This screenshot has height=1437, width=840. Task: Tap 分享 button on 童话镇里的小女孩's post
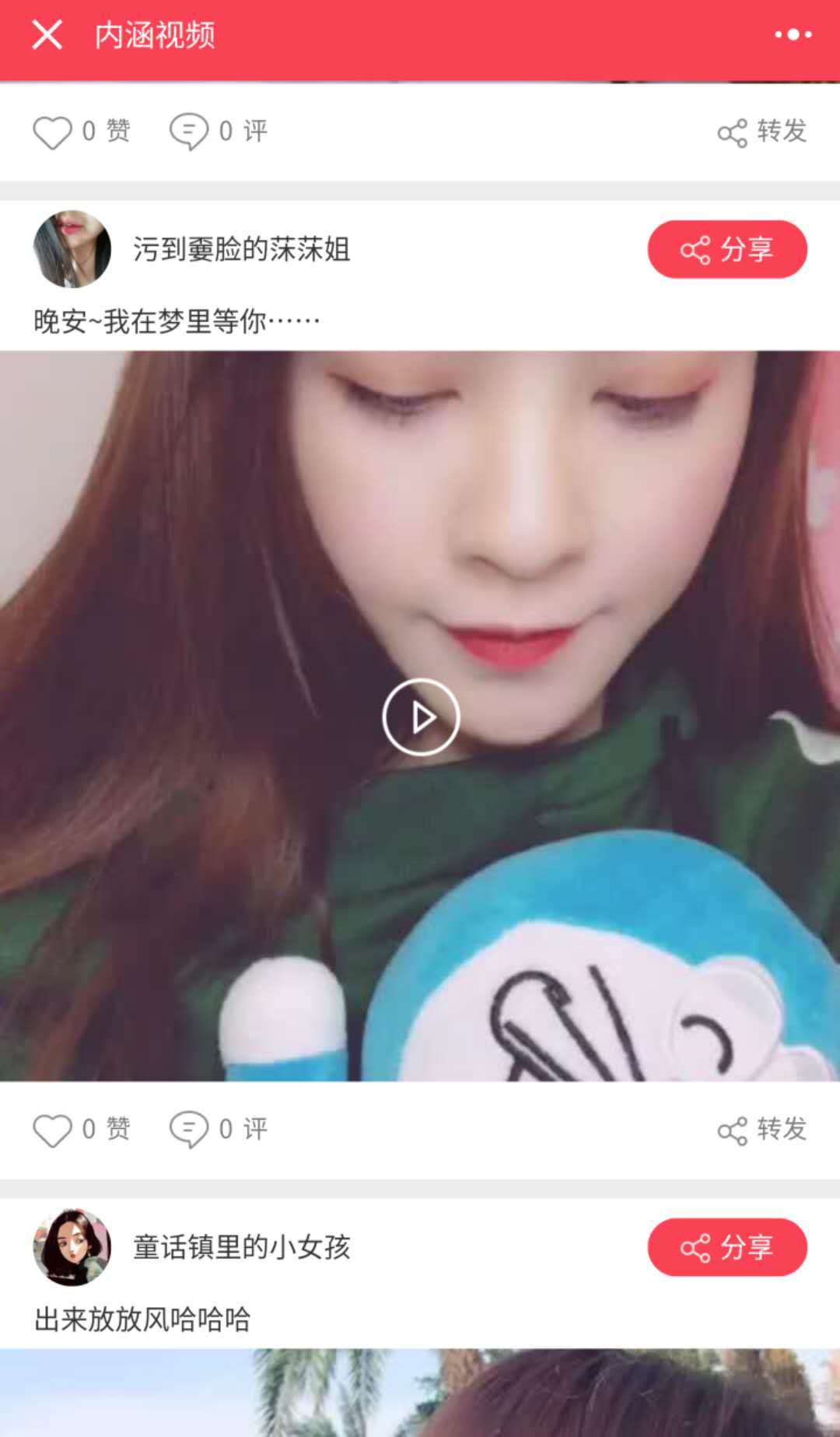tap(726, 1247)
